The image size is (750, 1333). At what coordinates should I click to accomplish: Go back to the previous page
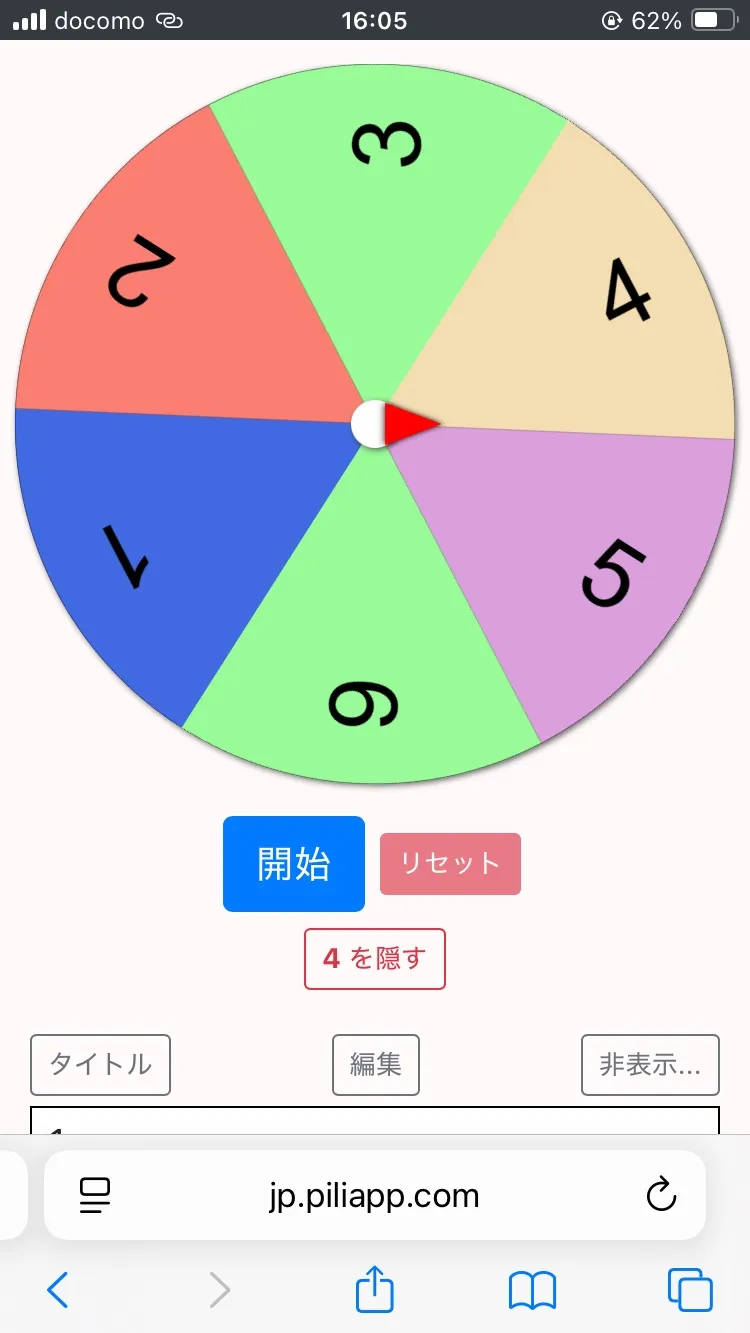(58, 1290)
